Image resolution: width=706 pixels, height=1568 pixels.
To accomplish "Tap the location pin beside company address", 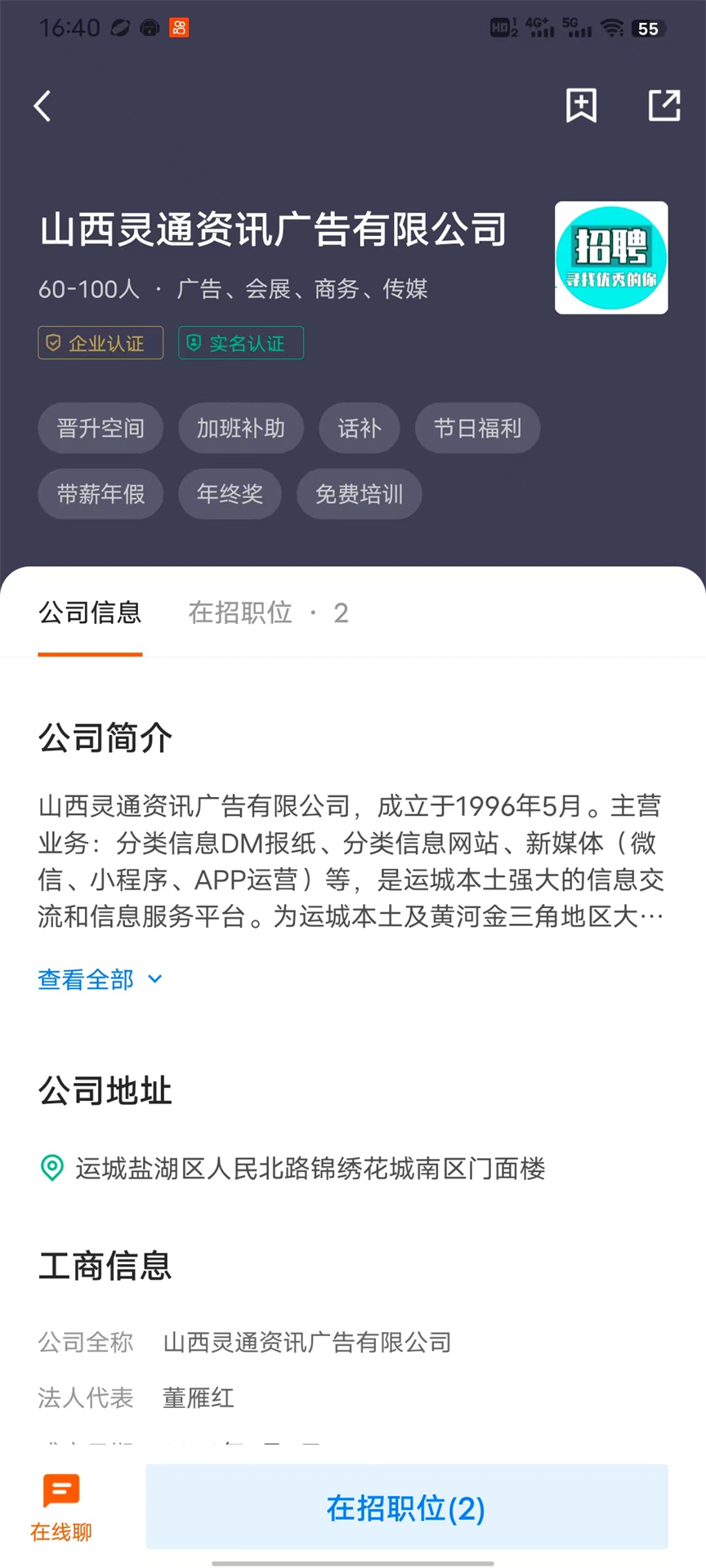I will pyautogui.click(x=51, y=1168).
